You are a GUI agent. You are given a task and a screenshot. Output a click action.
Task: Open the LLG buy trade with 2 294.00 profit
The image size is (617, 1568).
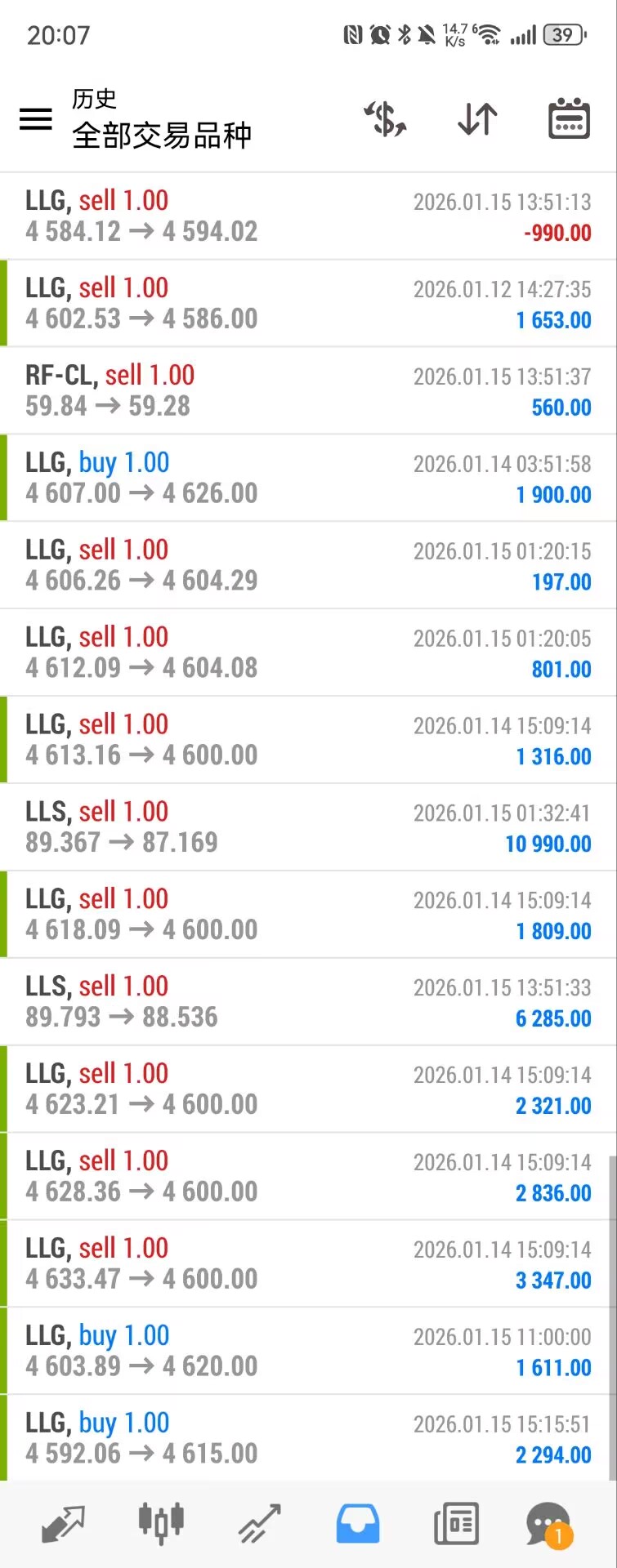click(308, 1438)
